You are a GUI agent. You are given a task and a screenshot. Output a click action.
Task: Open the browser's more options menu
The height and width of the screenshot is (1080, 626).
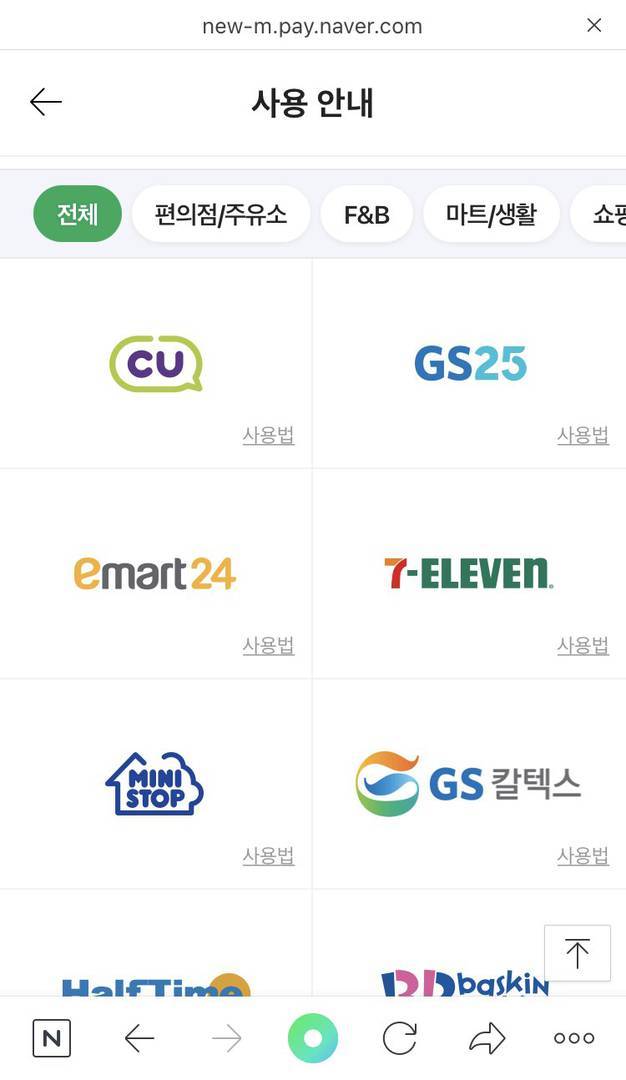[x=574, y=1039]
